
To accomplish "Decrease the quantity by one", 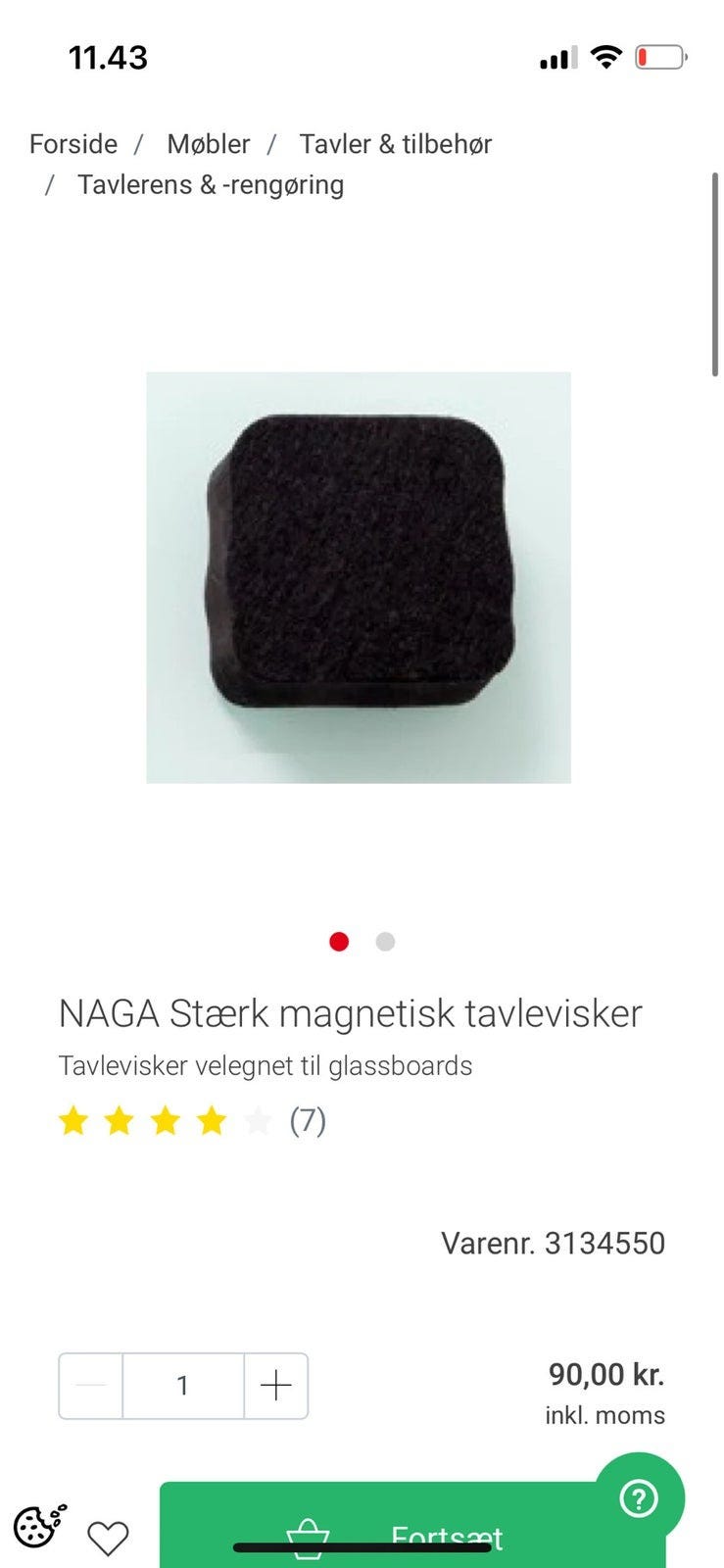I will [91, 1386].
